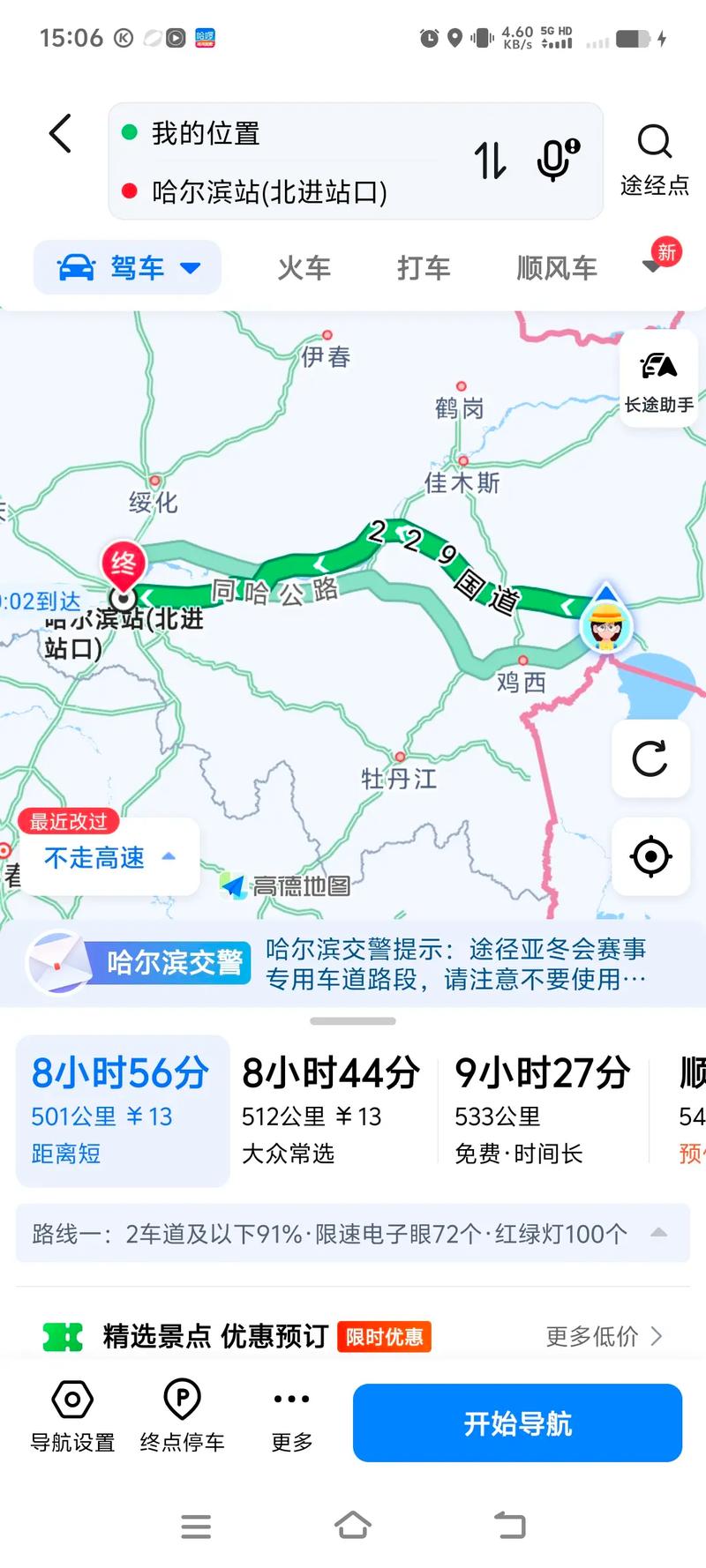Switch to the 火车 train tab
The height and width of the screenshot is (1568, 706).
pyautogui.click(x=304, y=267)
